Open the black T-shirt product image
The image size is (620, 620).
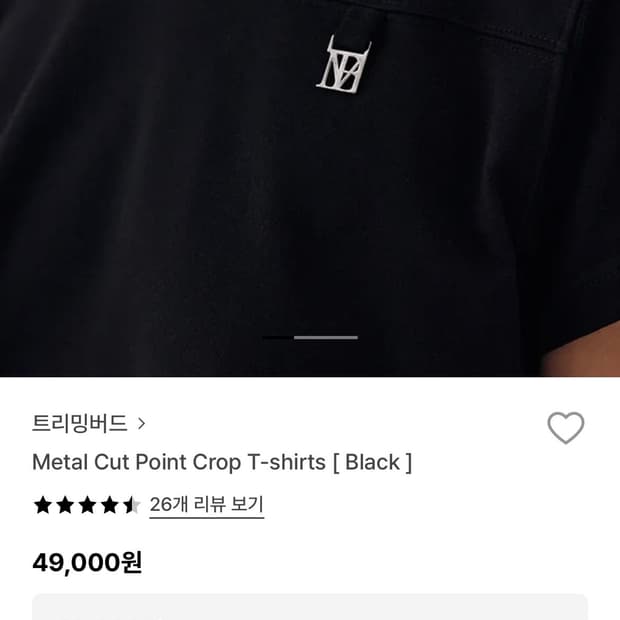pyautogui.click(x=310, y=188)
